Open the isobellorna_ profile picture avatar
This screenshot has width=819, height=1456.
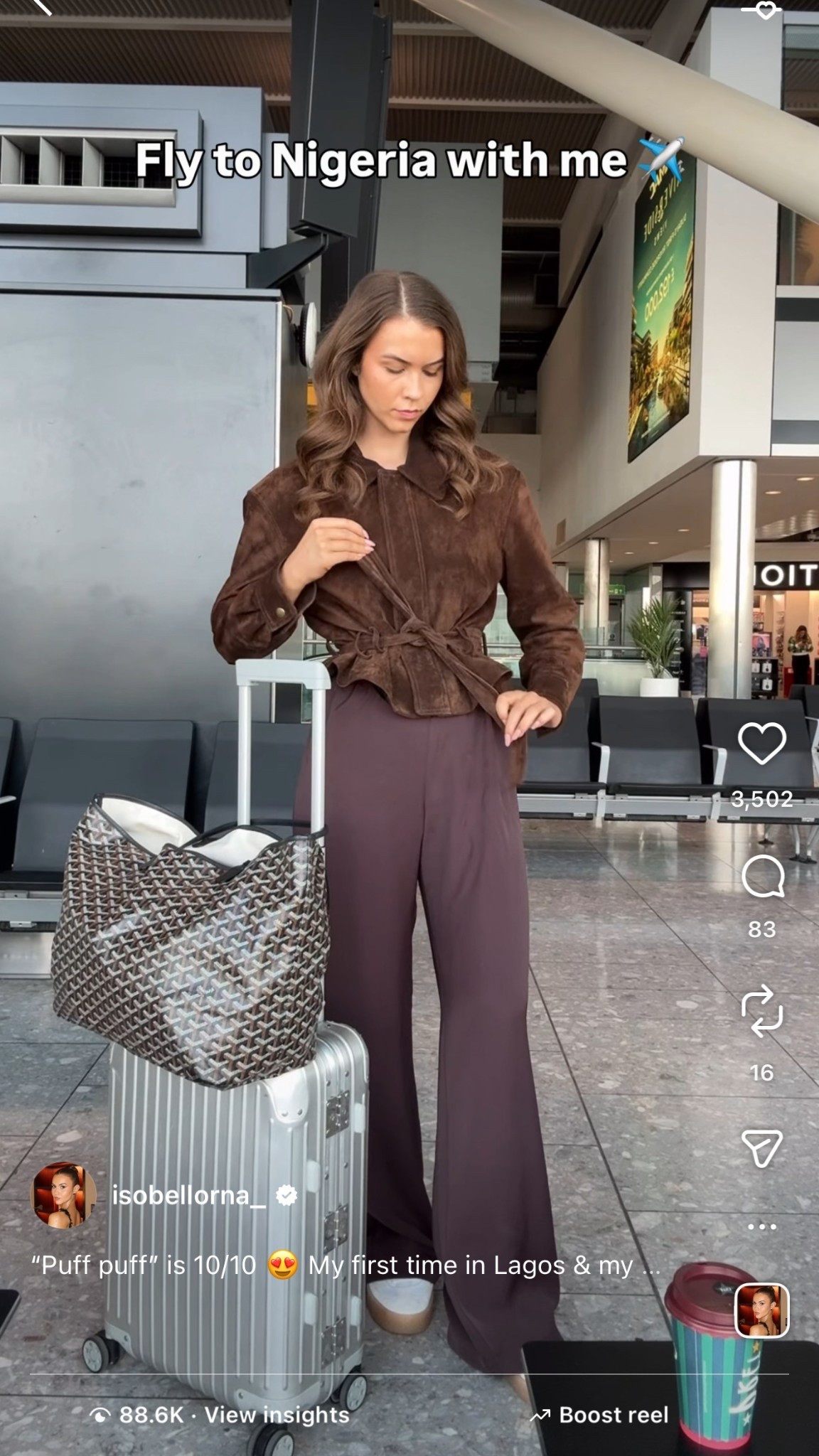coord(64,1196)
